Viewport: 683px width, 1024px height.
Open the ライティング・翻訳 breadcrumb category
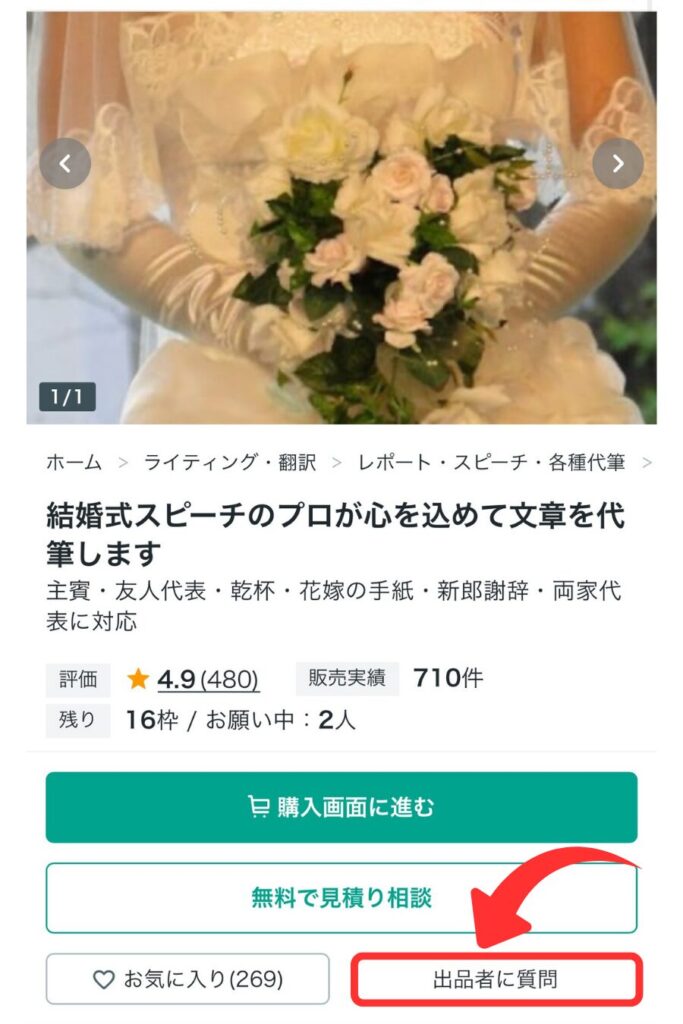tap(230, 462)
